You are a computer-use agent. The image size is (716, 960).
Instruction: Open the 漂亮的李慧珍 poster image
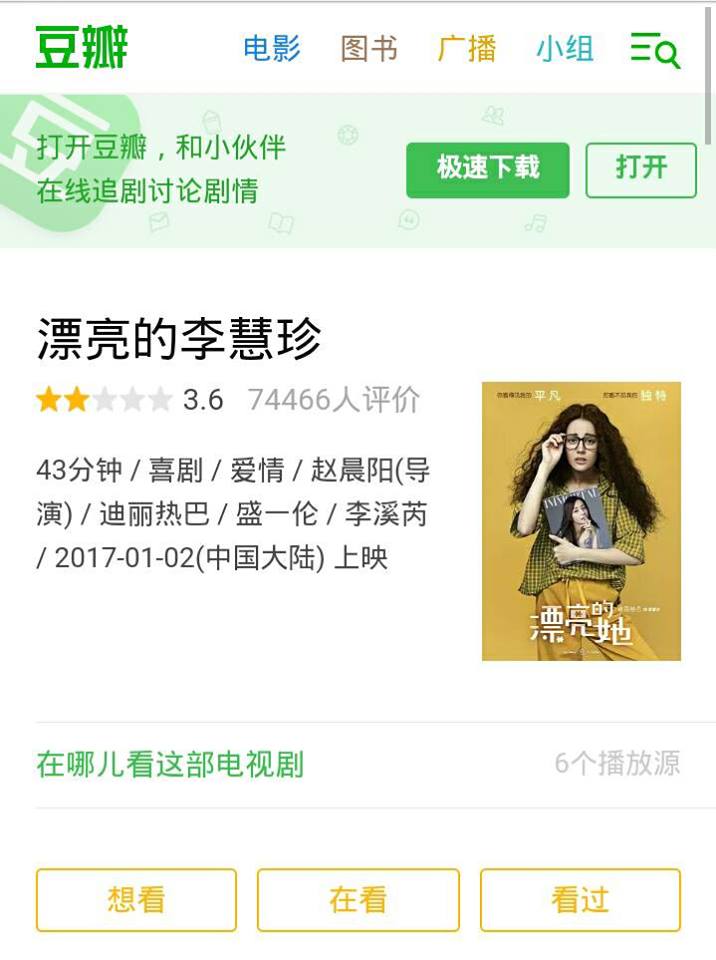581,521
